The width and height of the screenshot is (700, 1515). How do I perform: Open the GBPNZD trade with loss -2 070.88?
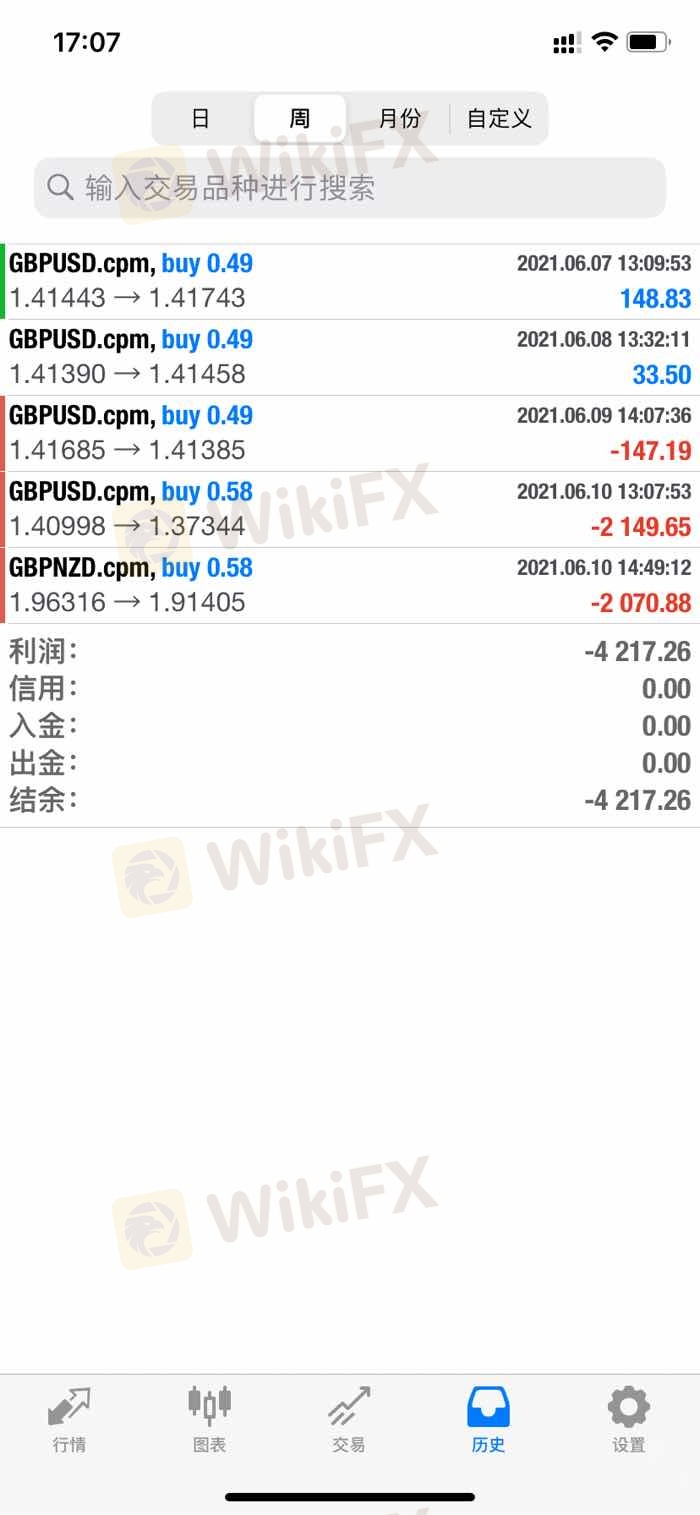(x=350, y=586)
